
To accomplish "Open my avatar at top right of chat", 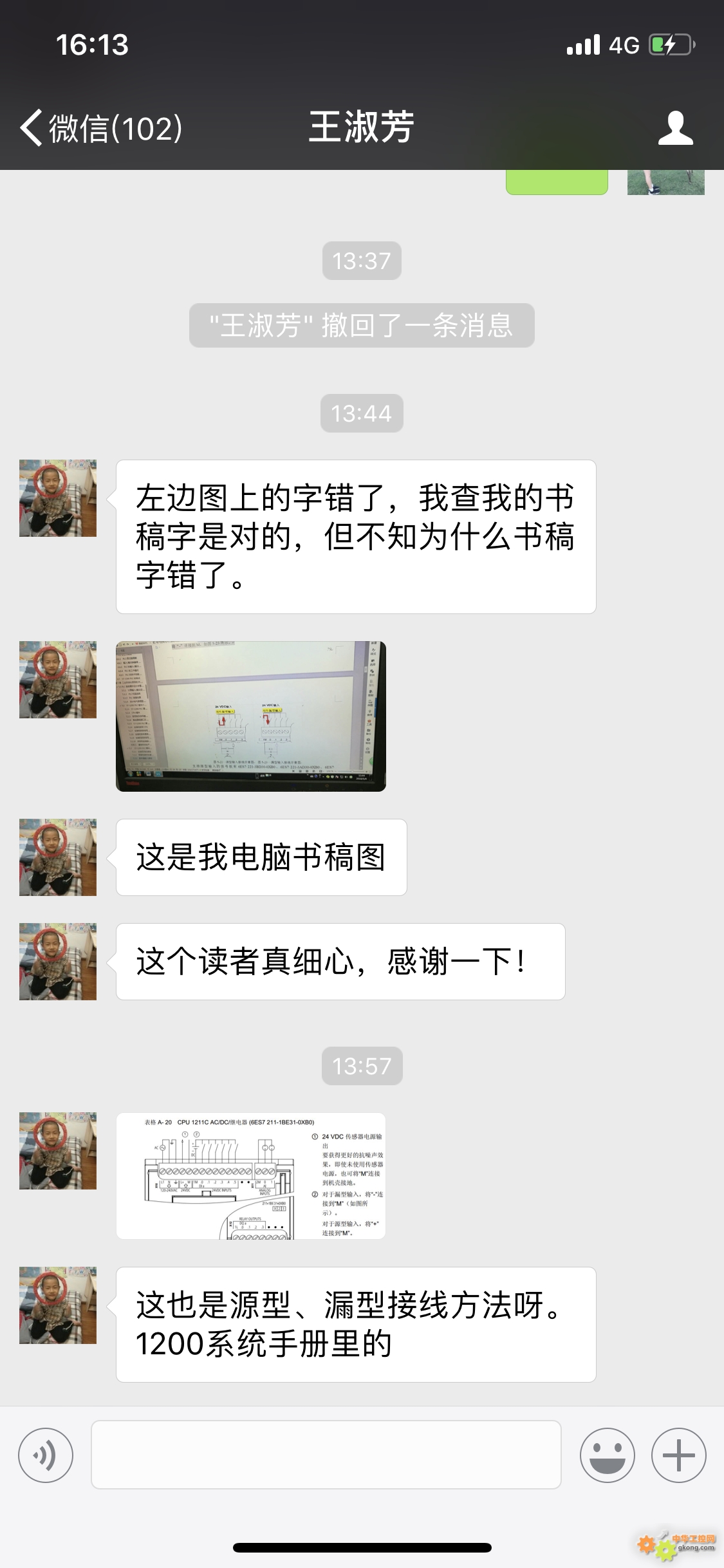I will coord(666,182).
